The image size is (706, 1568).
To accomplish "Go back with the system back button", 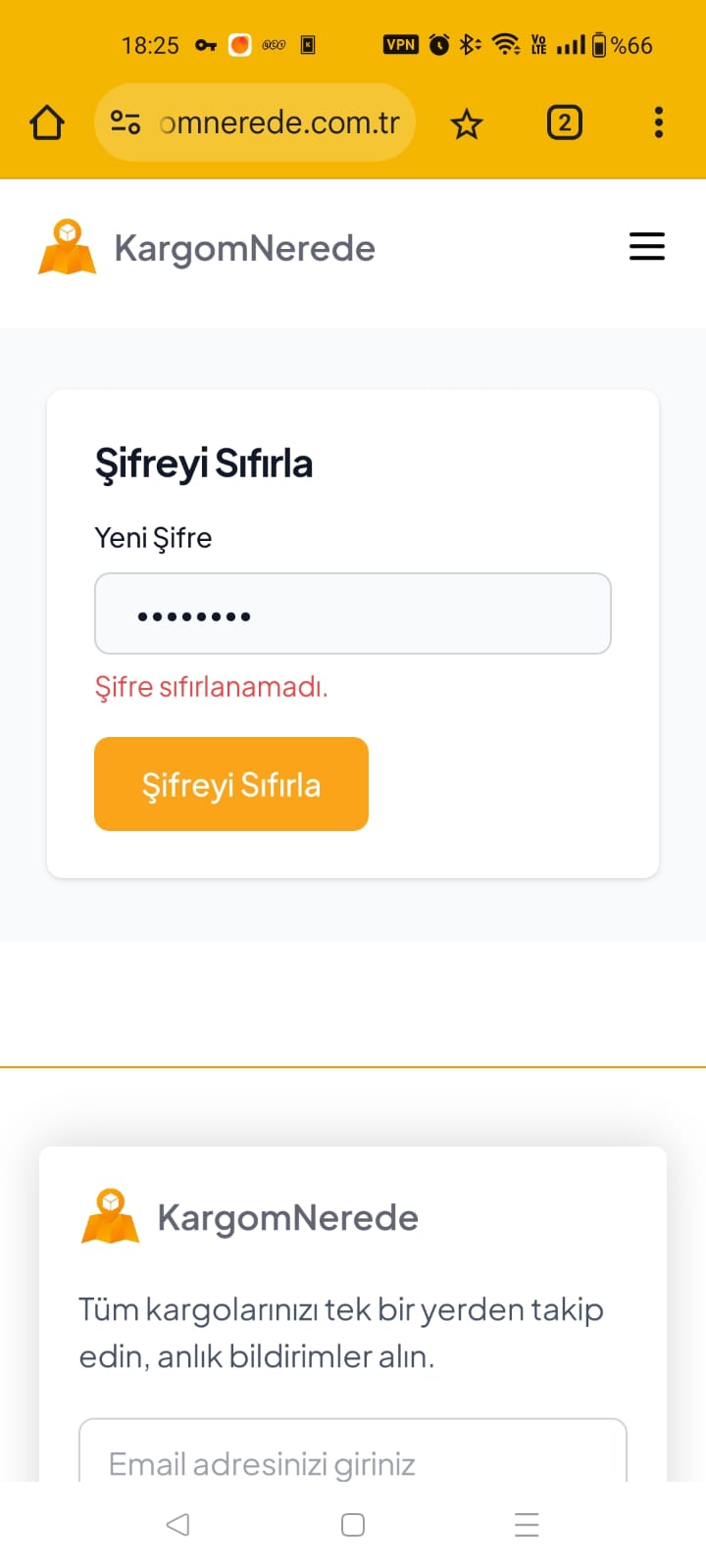I will 177,1525.
